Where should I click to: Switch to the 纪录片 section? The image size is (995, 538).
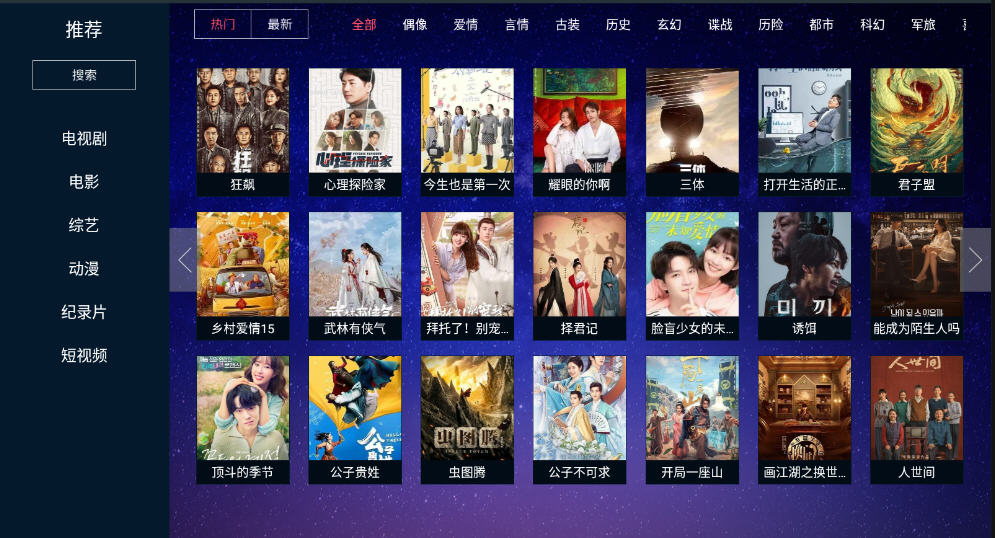pos(84,312)
